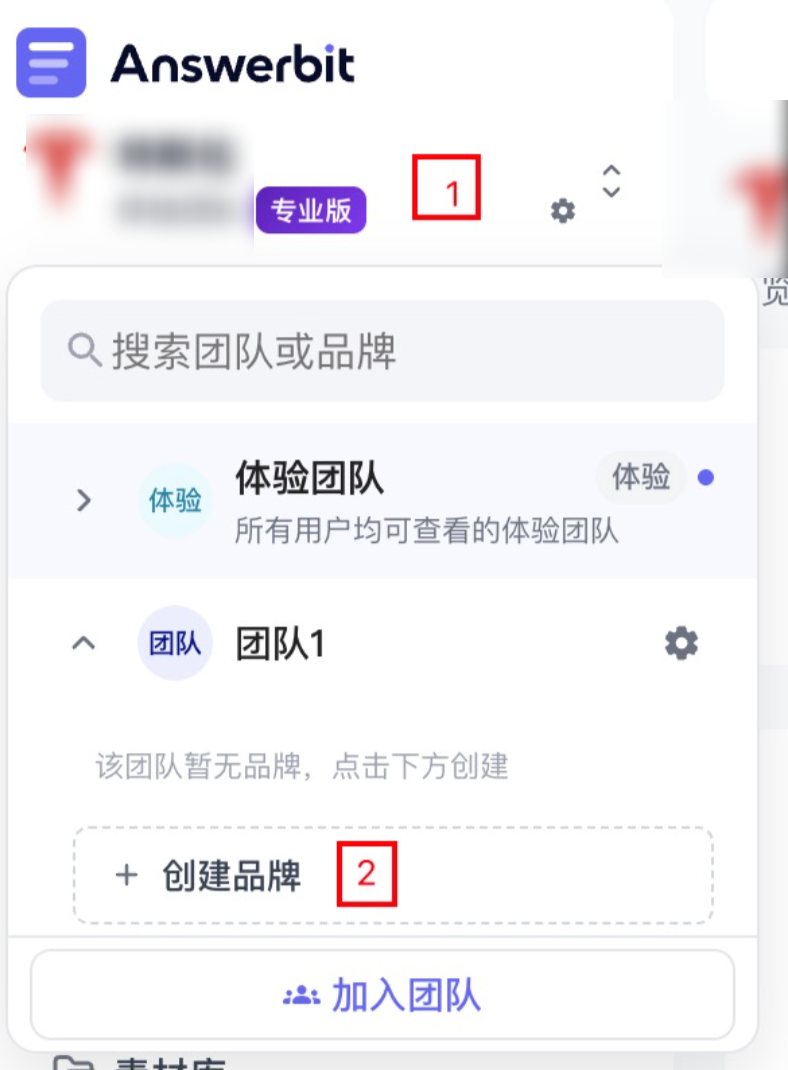Select the 体验团队 team
This screenshot has width=788, height=1070.
382,501
